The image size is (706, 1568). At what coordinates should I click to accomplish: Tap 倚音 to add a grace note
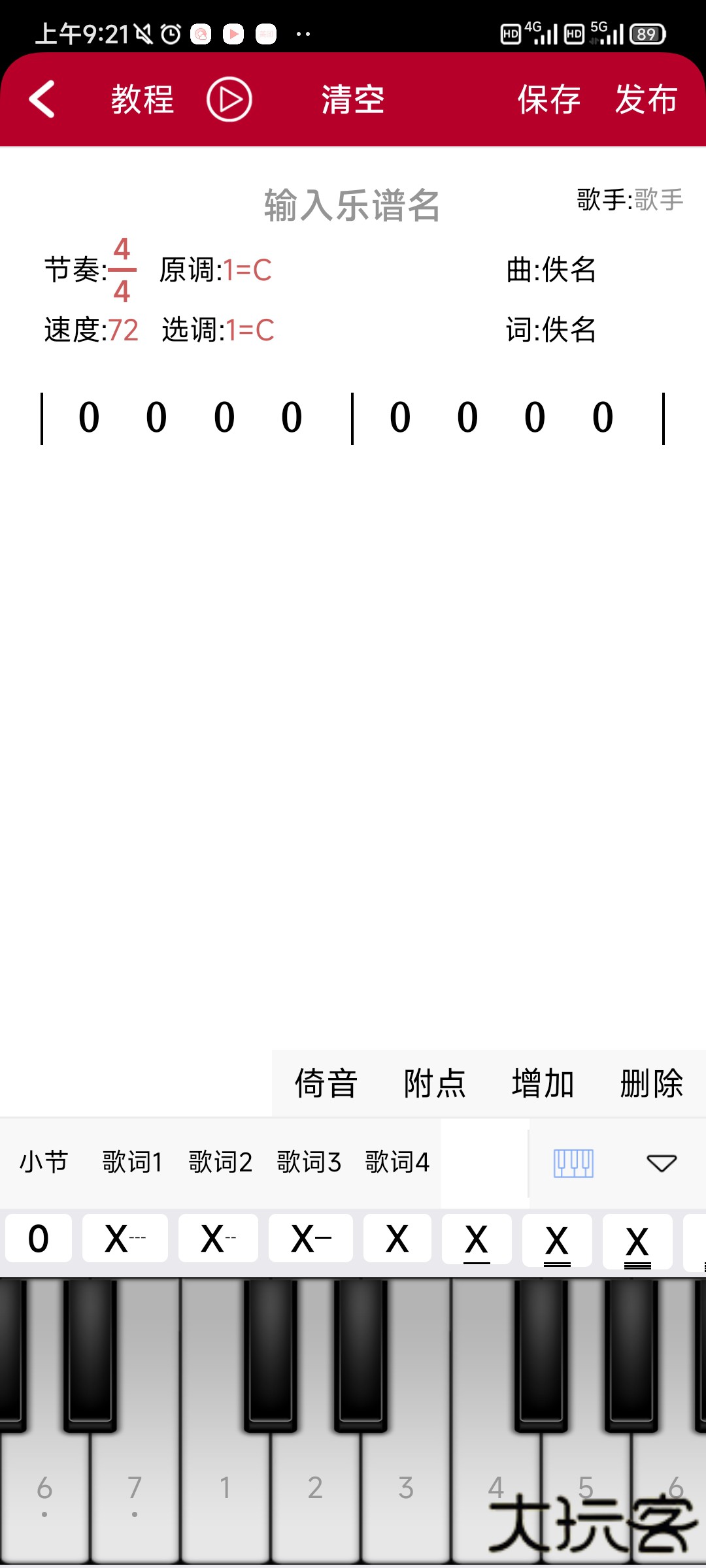pyautogui.click(x=326, y=1084)
